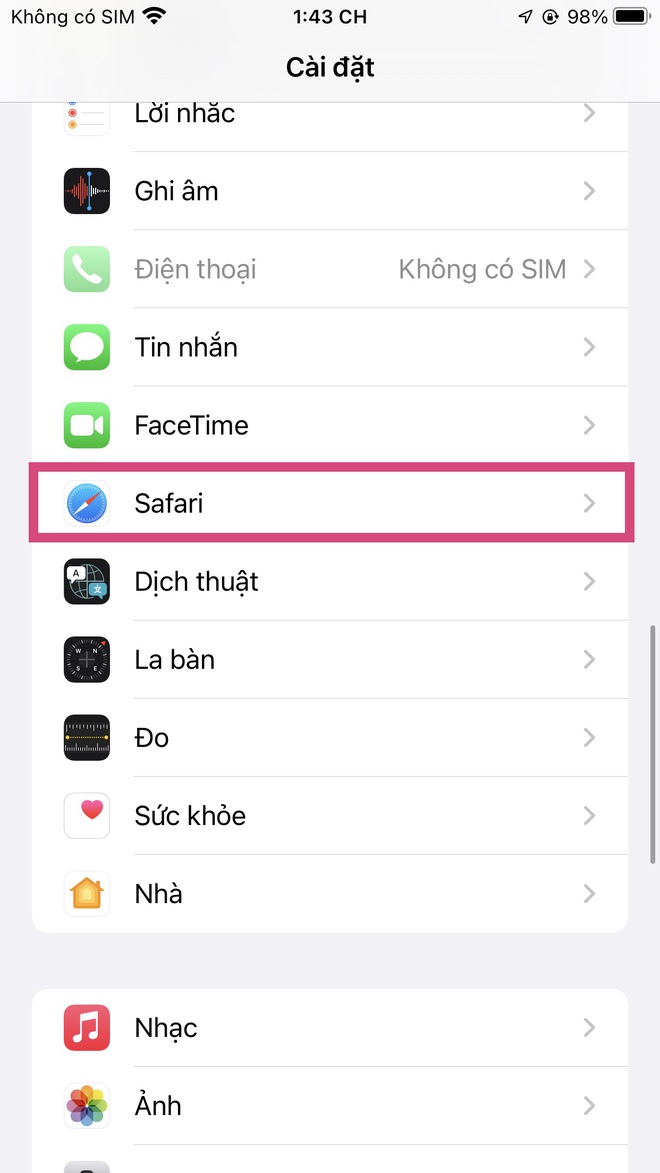Open Ghi âm settings

330,191
